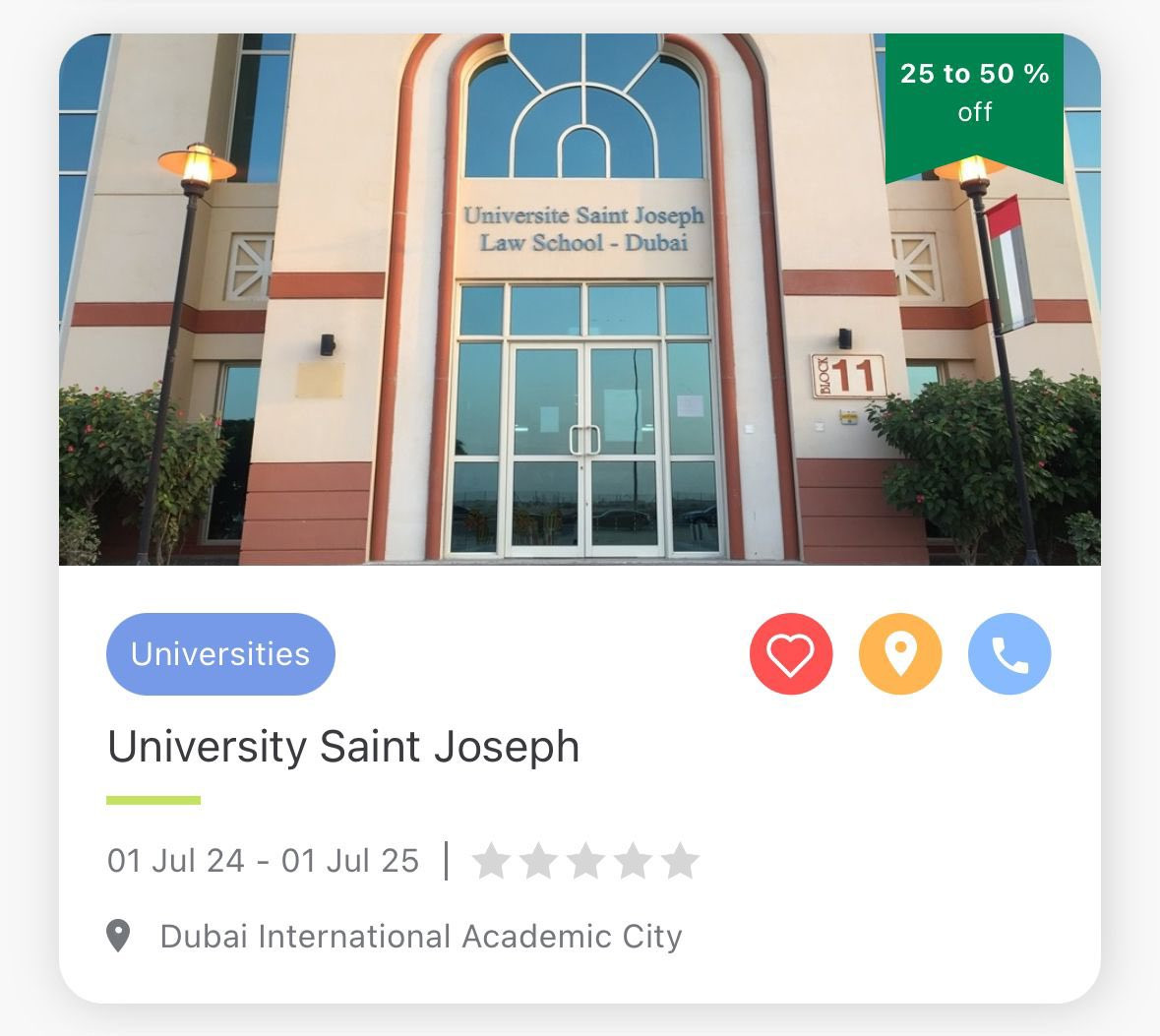Call University Saint Joseph
Viewport: 1160px width, 1036px height.
click(1009, 654)
